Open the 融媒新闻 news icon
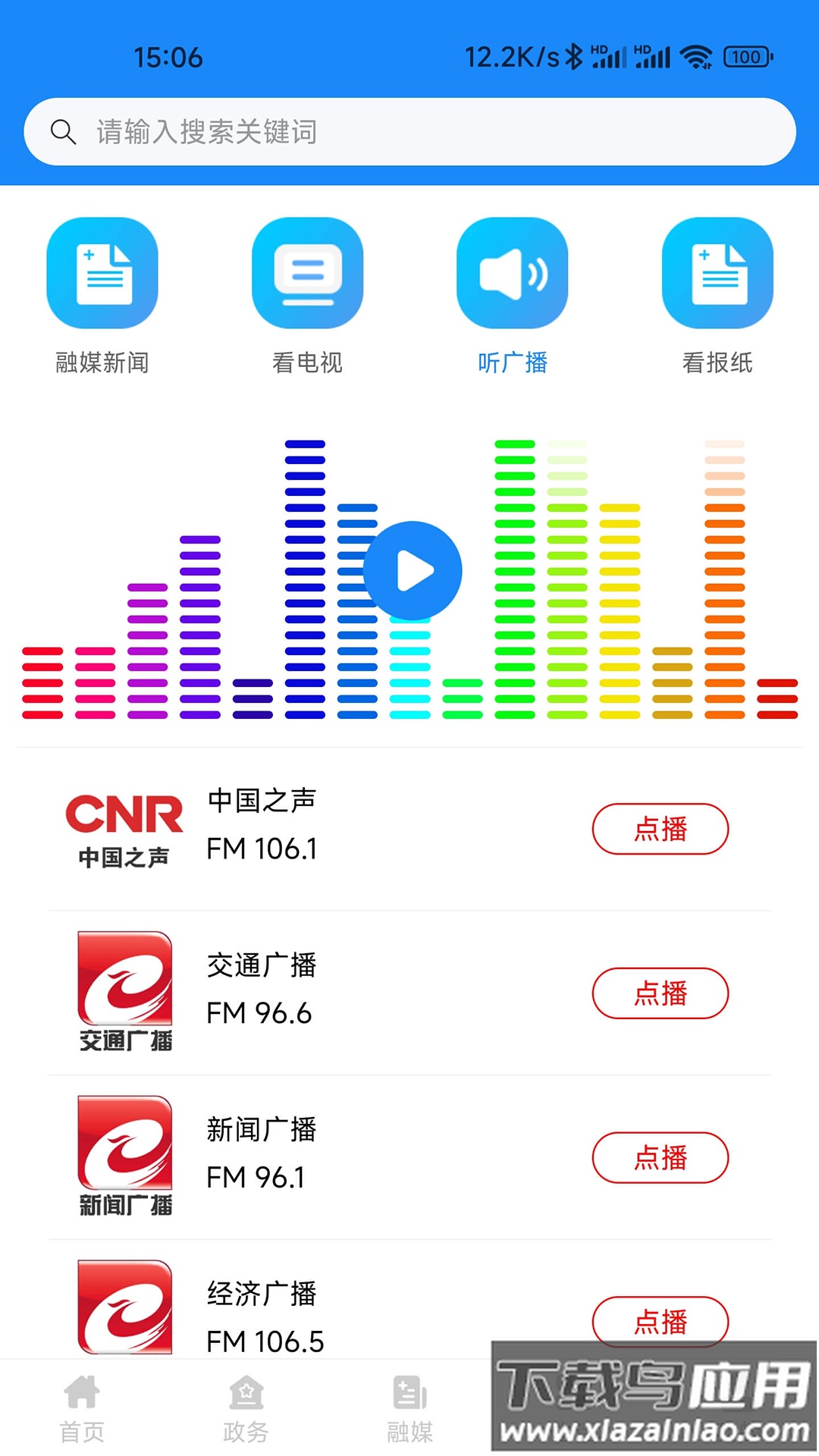 point(102,274)
